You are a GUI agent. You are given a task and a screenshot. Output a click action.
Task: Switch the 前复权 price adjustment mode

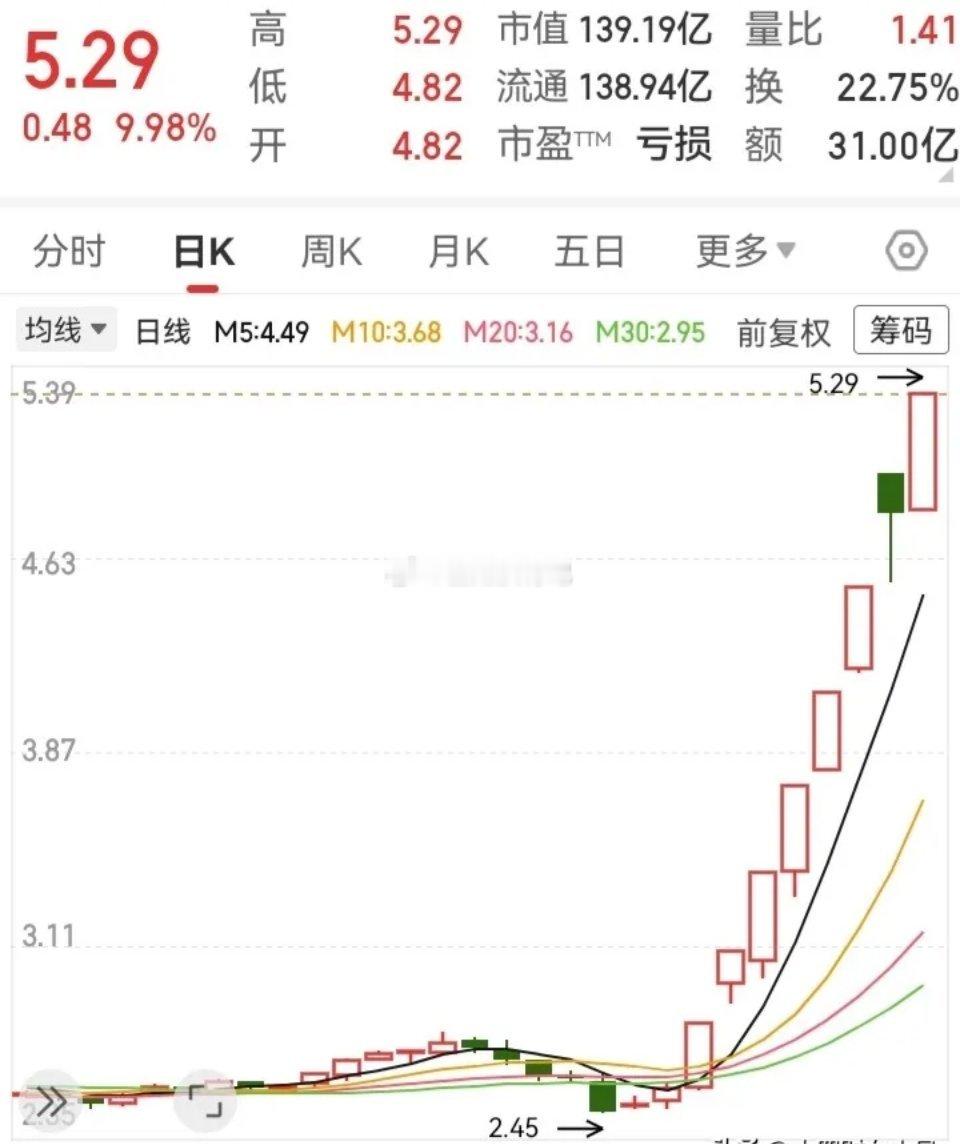click(x=782, y=332)
